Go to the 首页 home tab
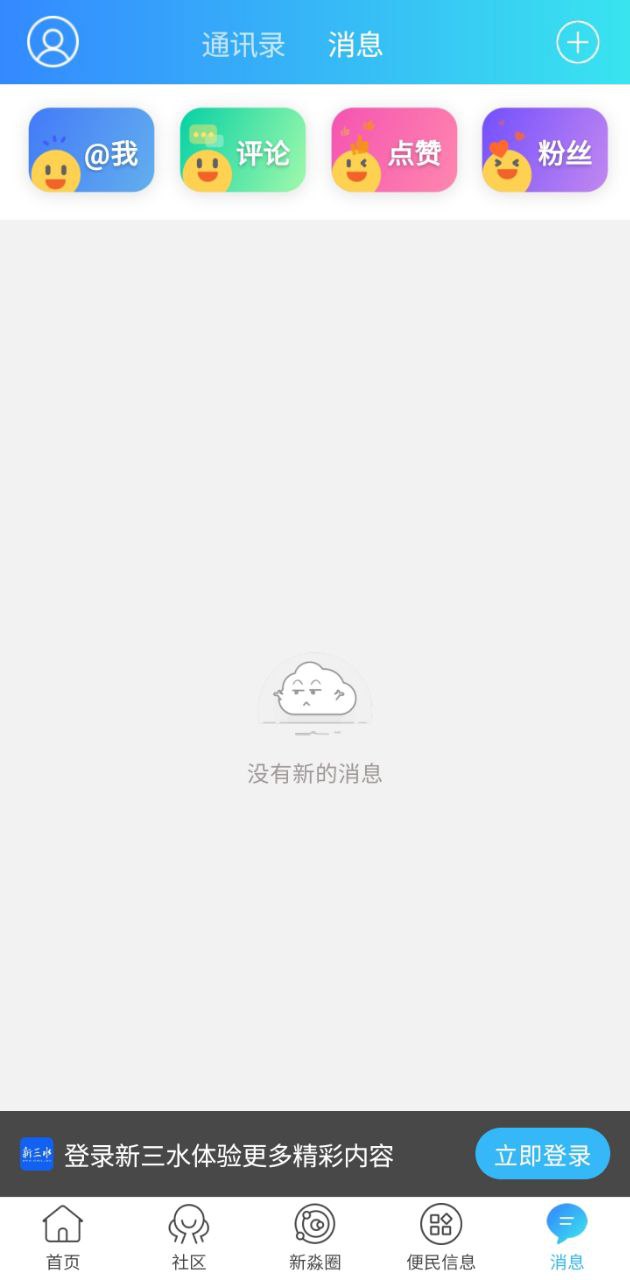 63,1237
